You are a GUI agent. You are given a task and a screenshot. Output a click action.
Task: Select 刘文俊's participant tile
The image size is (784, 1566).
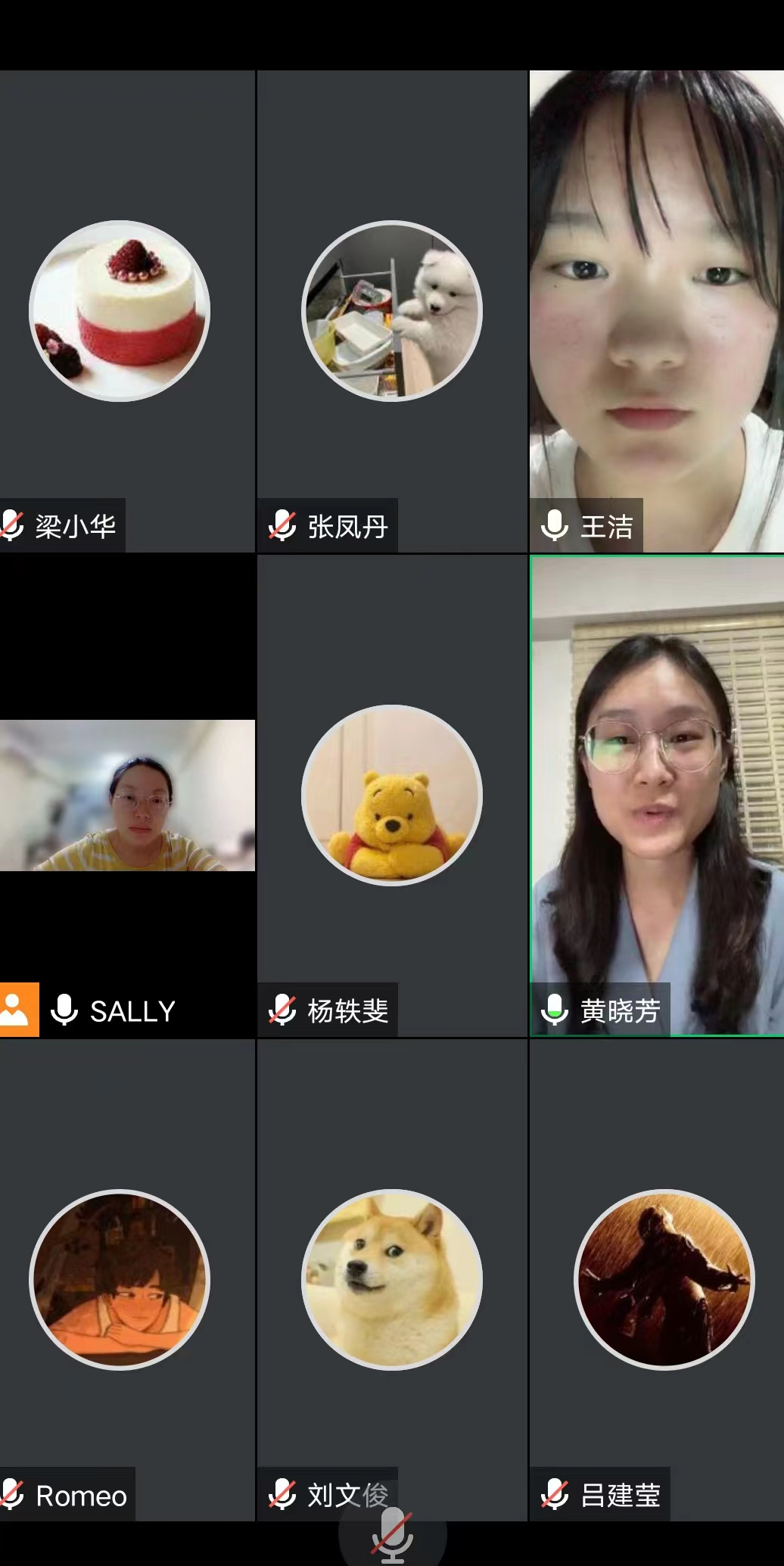(392, 1280)
